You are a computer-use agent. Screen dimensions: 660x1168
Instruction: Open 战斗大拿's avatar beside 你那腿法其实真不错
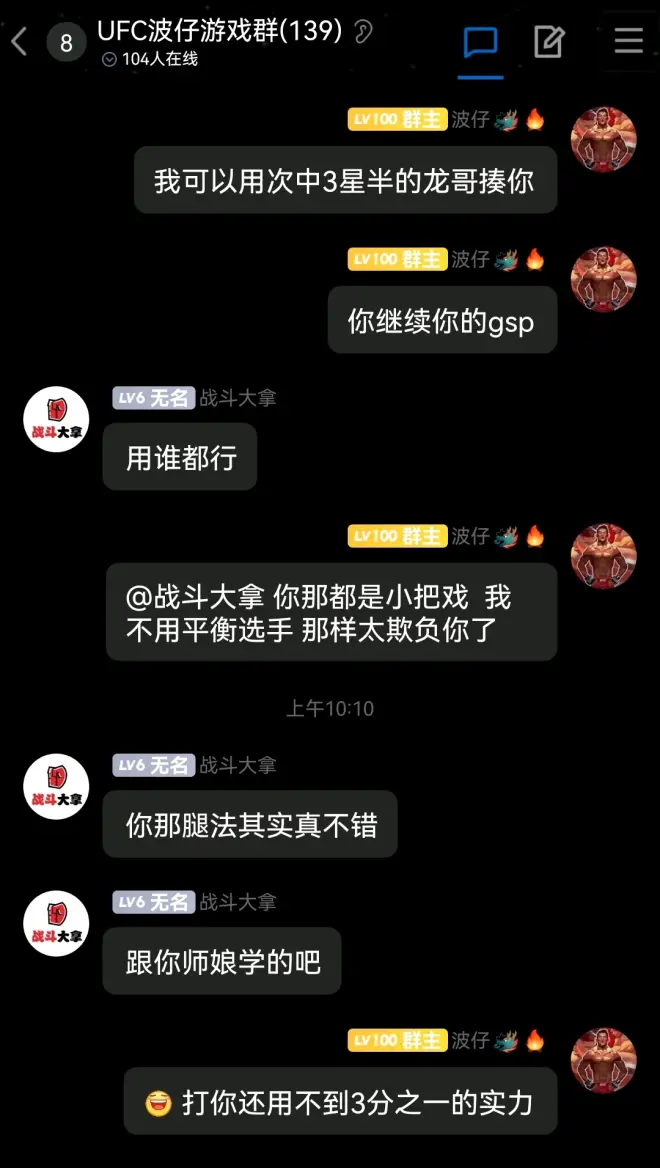tap(56, 786)
